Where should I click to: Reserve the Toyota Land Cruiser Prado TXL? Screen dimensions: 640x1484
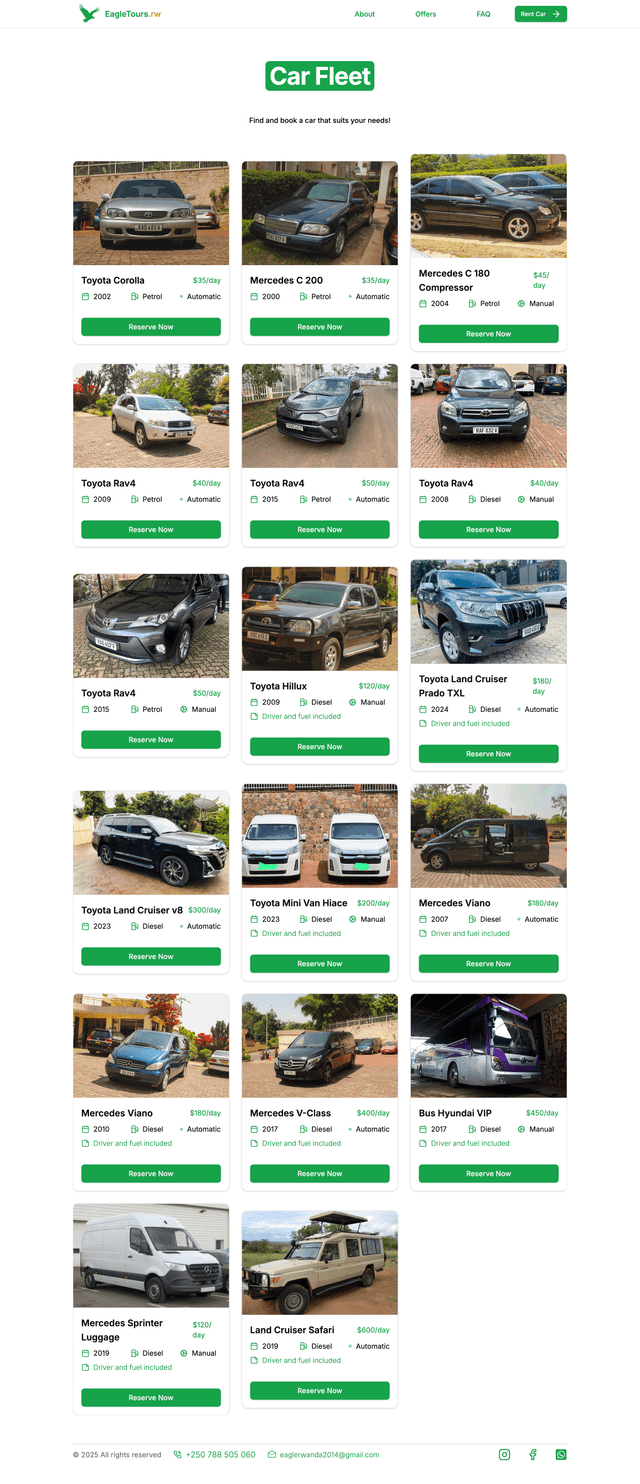tap(488, 754)
